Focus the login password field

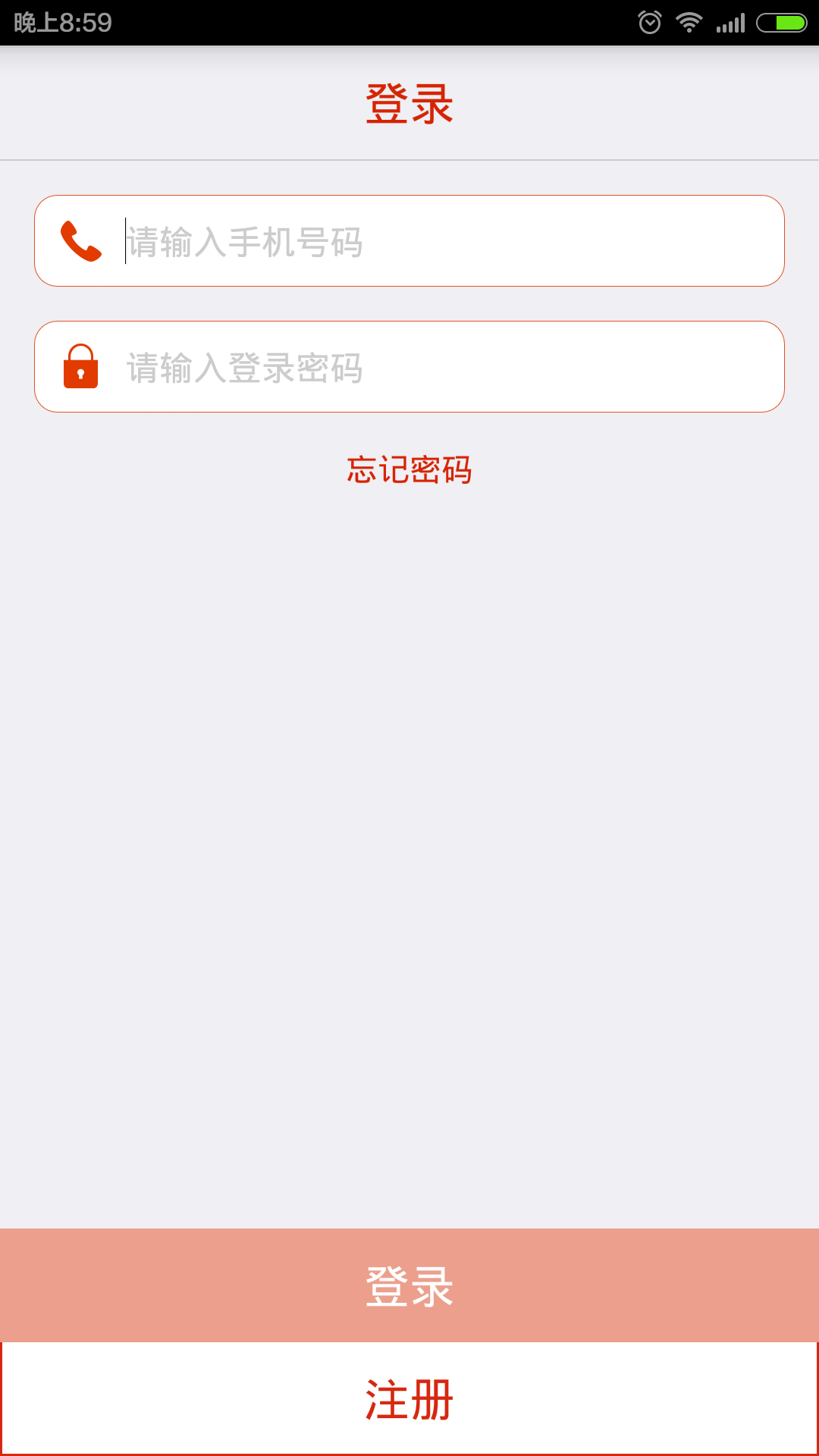[x=447, y=368]
